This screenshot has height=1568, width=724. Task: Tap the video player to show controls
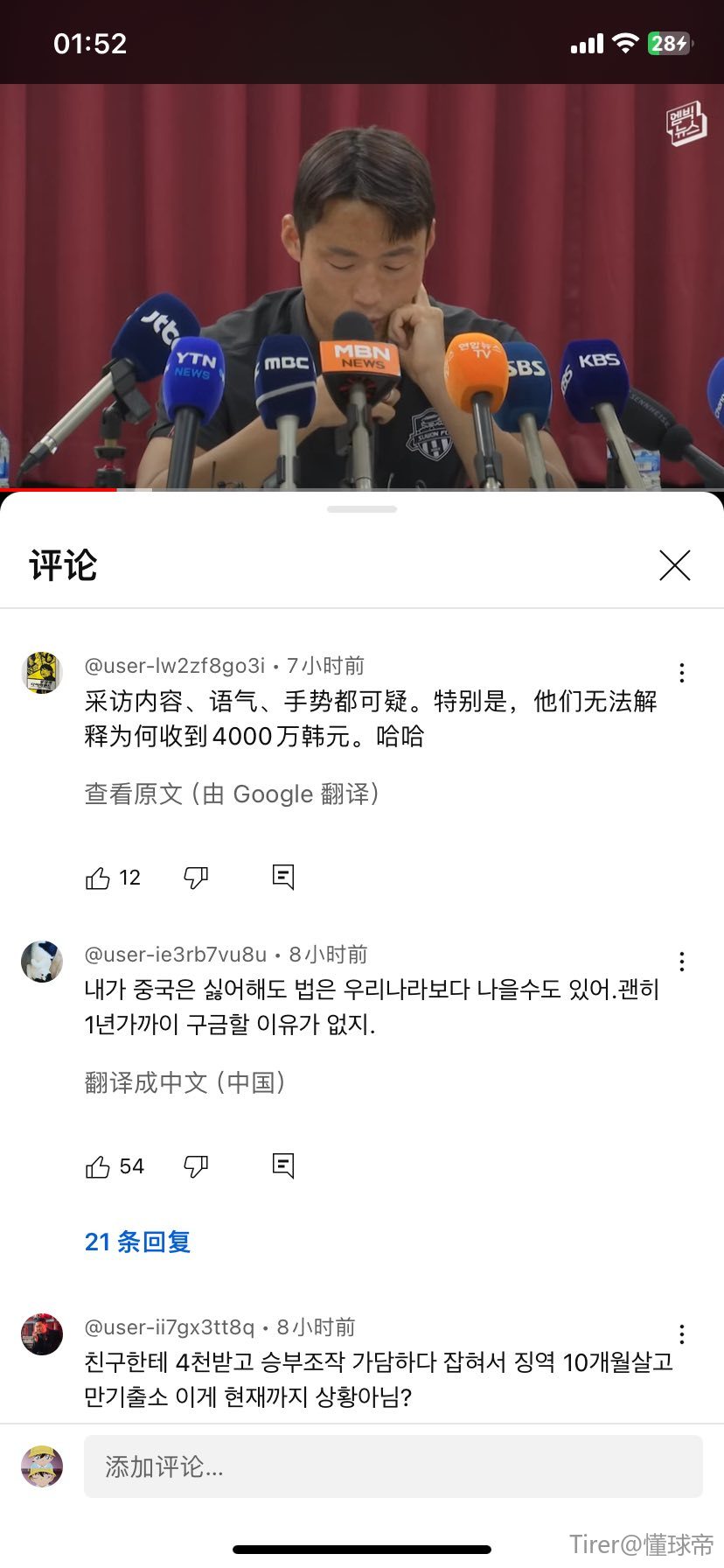pyautogui.click(x=362, y=280)
